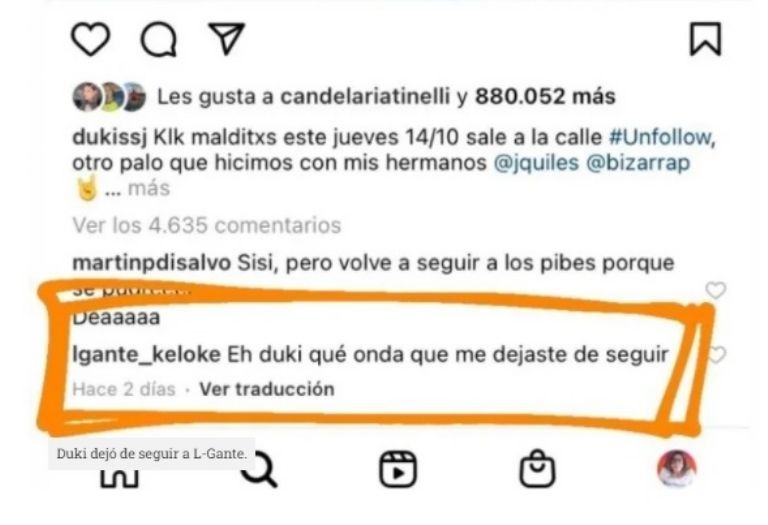This screenshot has height=525, width=768.
Task: Switch to the Reels tab
Action: 398,469
